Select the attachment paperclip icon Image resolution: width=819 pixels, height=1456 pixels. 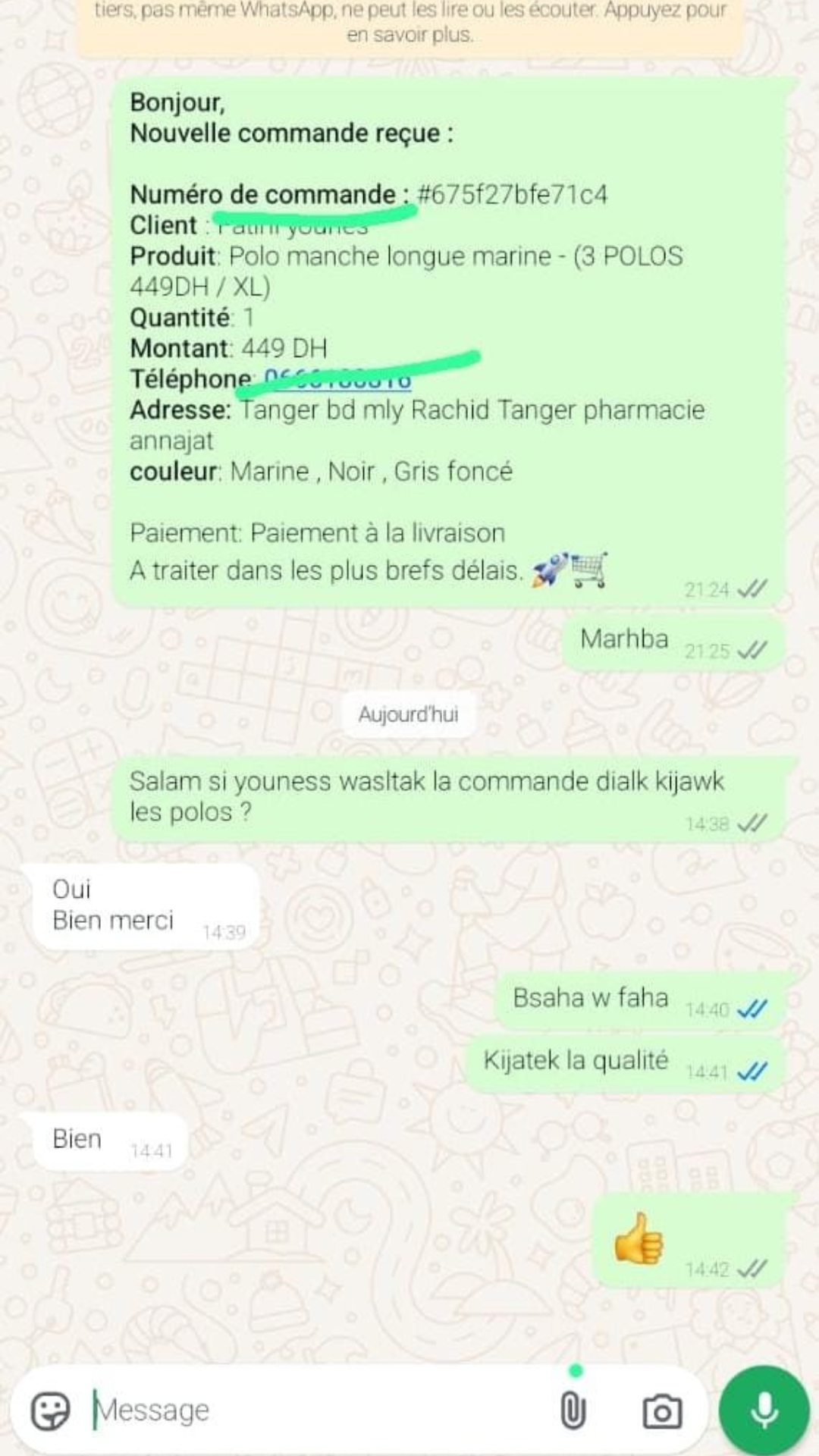[575, 1409]
